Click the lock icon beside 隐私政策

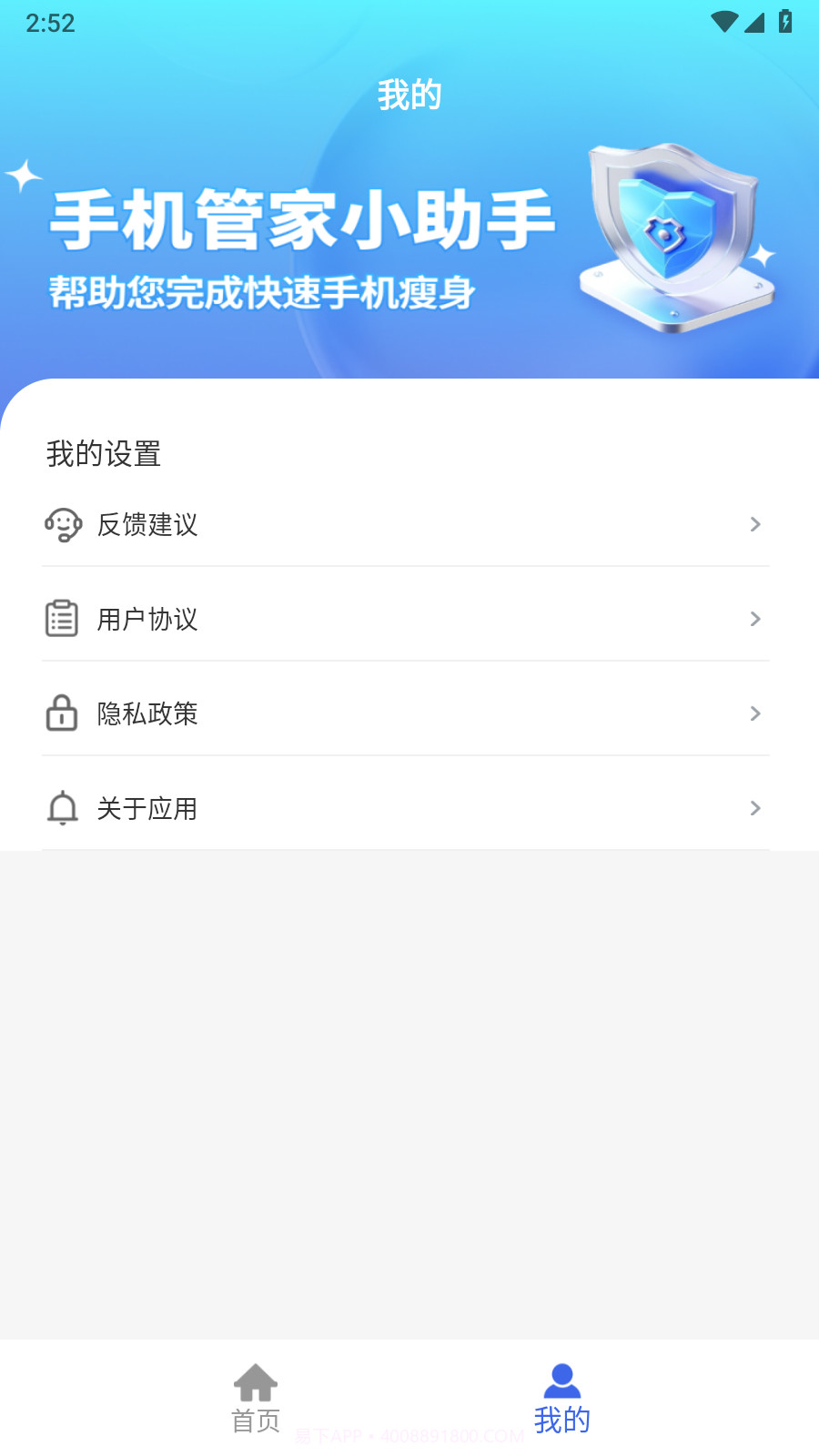(x=61, y=713)
